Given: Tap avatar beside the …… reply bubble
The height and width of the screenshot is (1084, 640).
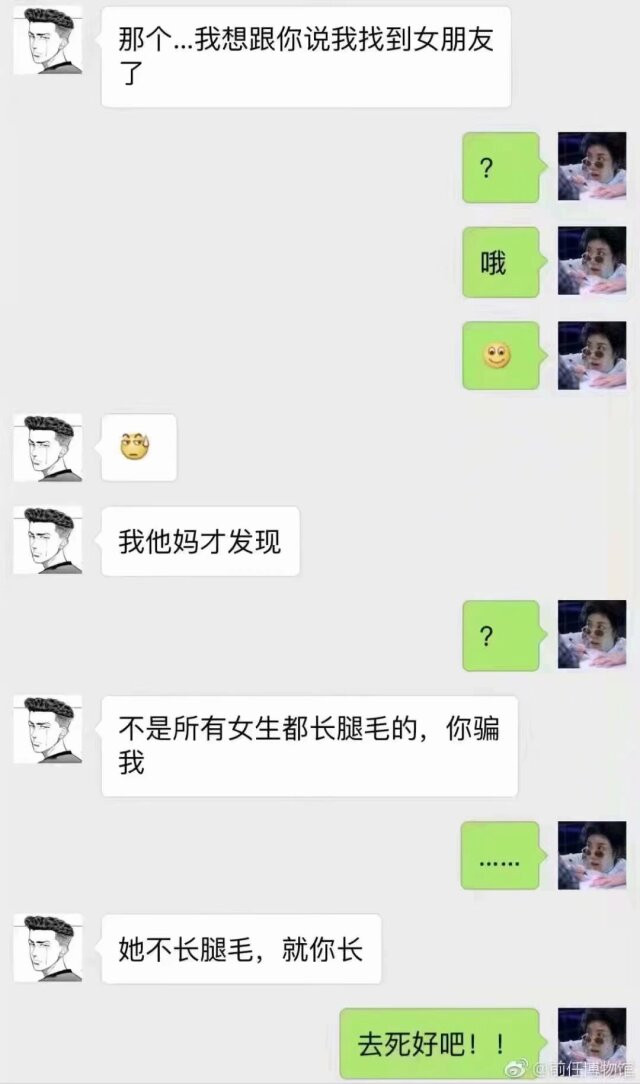Looking at the screenshot, I should click(x=592, y=855).
